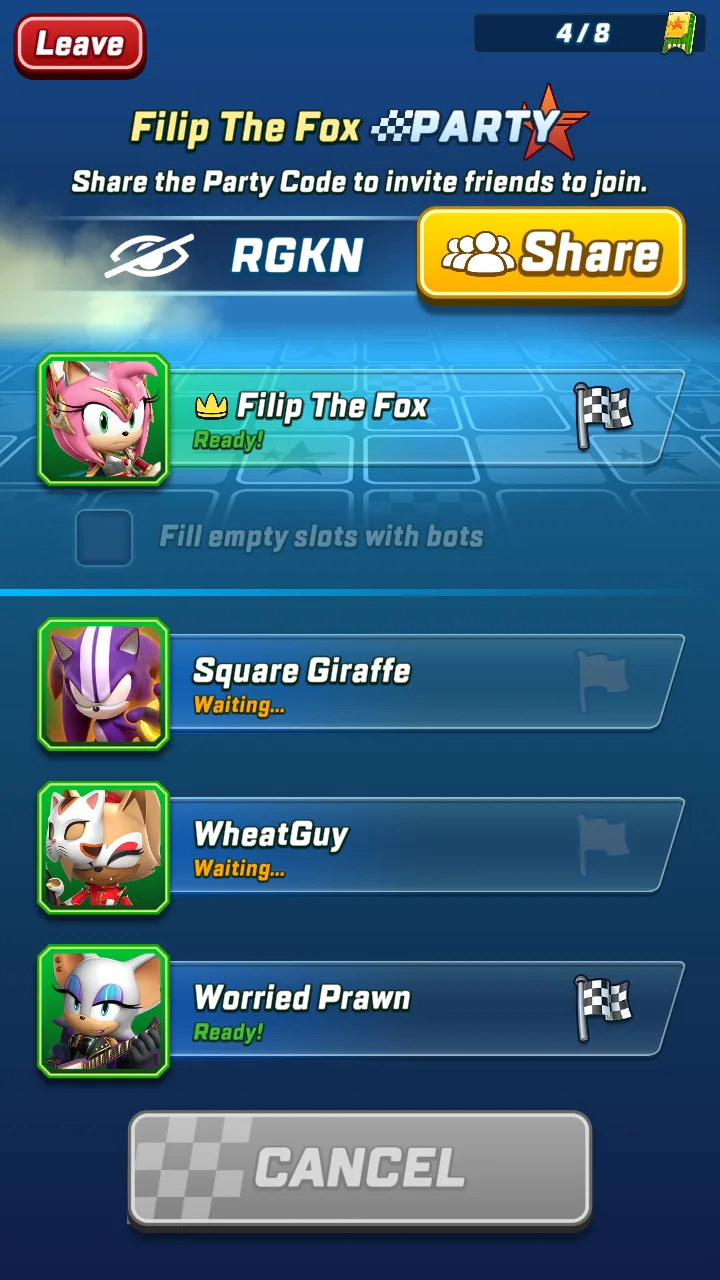Open Filip The Fox's player row
The width and height of the screenshot is (720, 1280).
click(x=362, y=420)
